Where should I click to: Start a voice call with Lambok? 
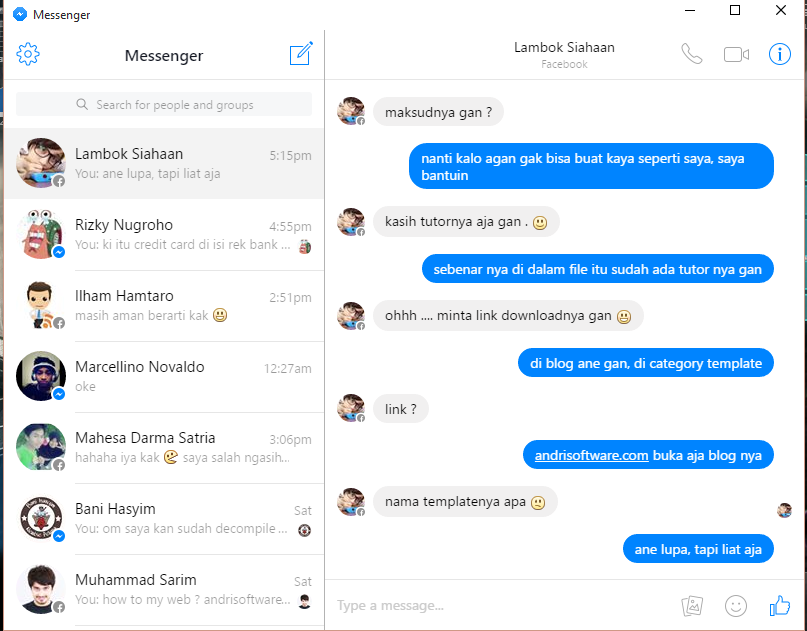pos(691,54)
